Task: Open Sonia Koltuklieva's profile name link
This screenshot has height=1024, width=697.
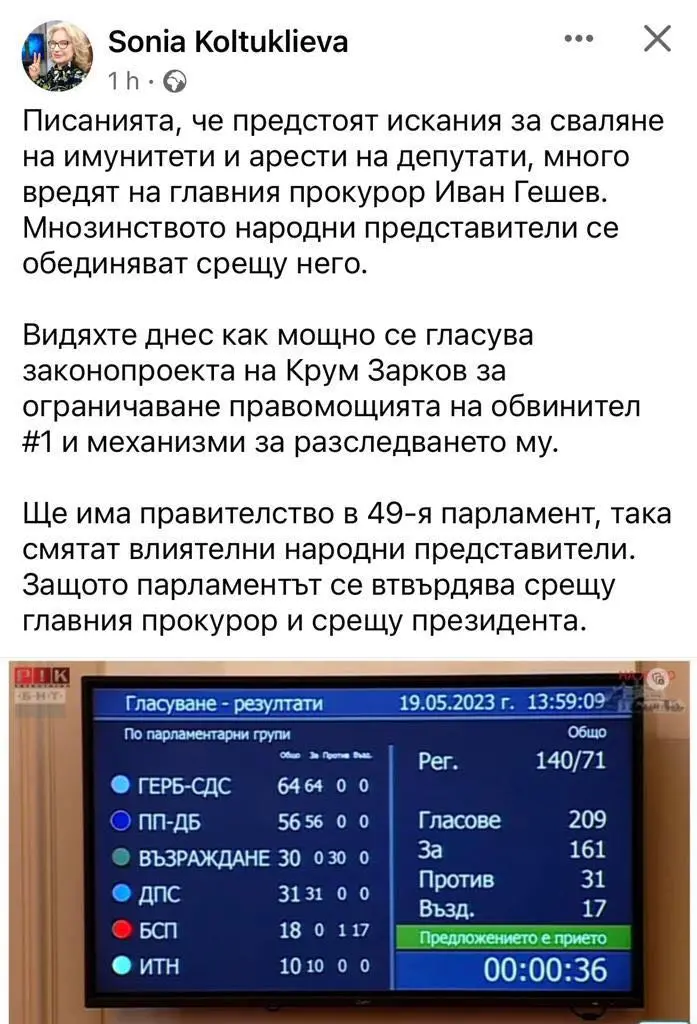Action: pyautogui.click(x=228, y=41)
